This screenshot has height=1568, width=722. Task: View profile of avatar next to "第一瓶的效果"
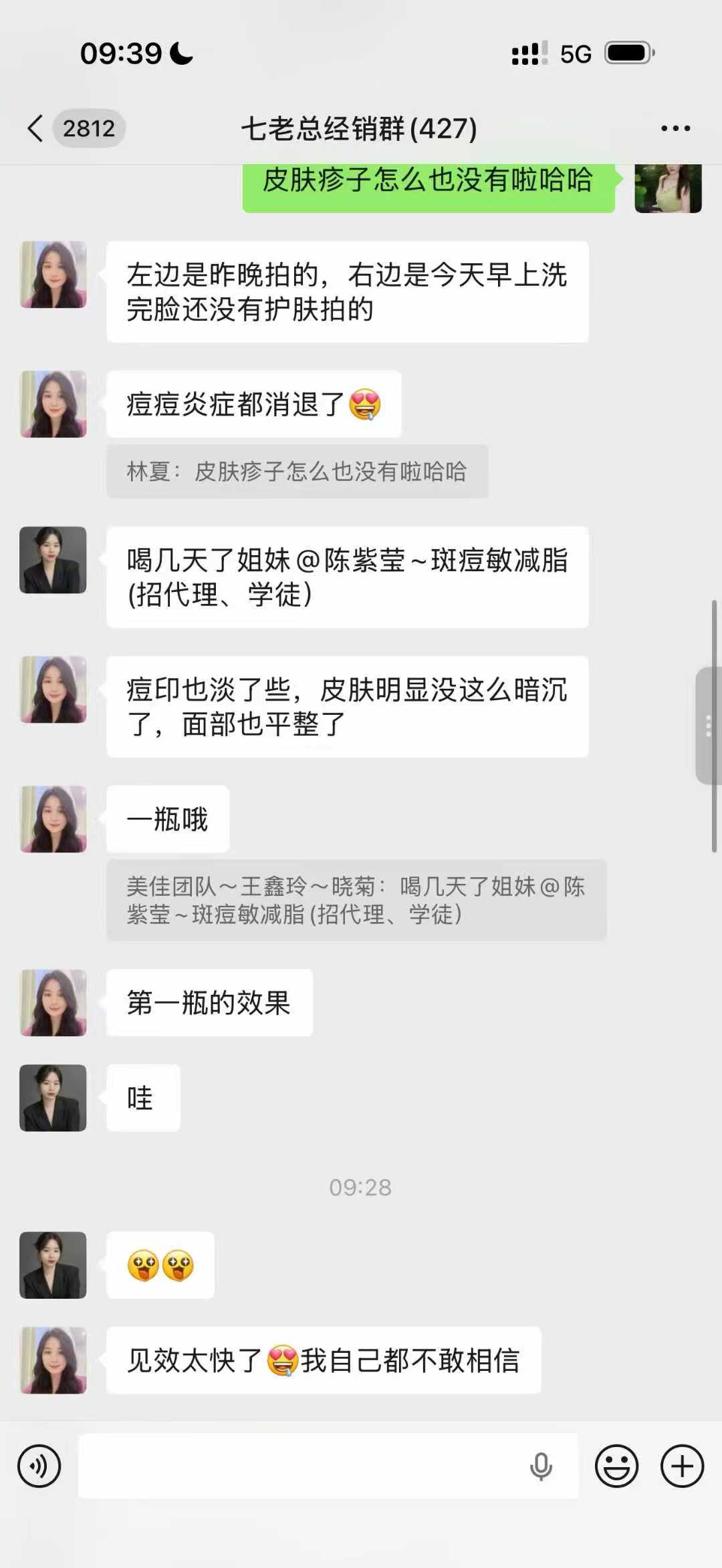tap(53, 1003)
